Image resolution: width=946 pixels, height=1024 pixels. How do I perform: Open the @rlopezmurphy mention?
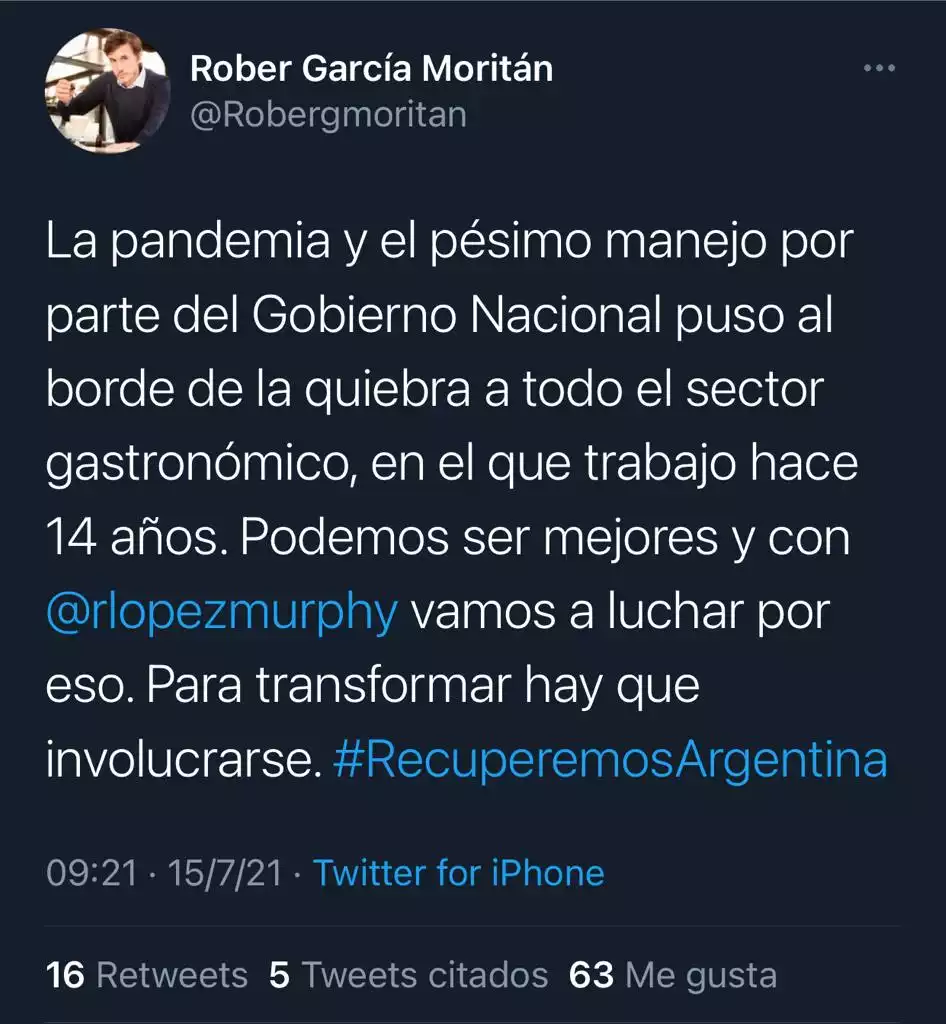(x=222, y=612)
